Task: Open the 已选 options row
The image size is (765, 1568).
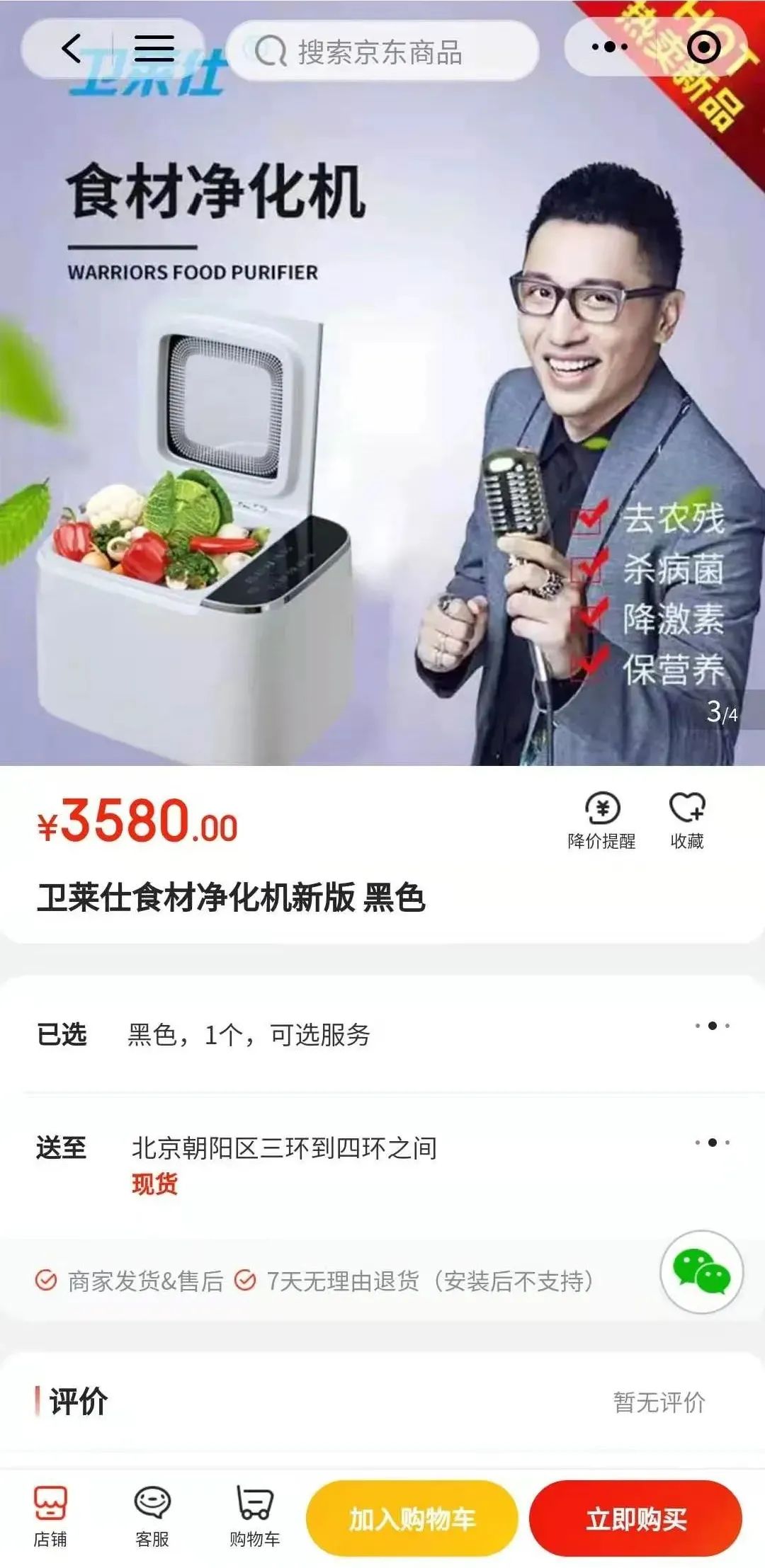Action: [382, 1034]
